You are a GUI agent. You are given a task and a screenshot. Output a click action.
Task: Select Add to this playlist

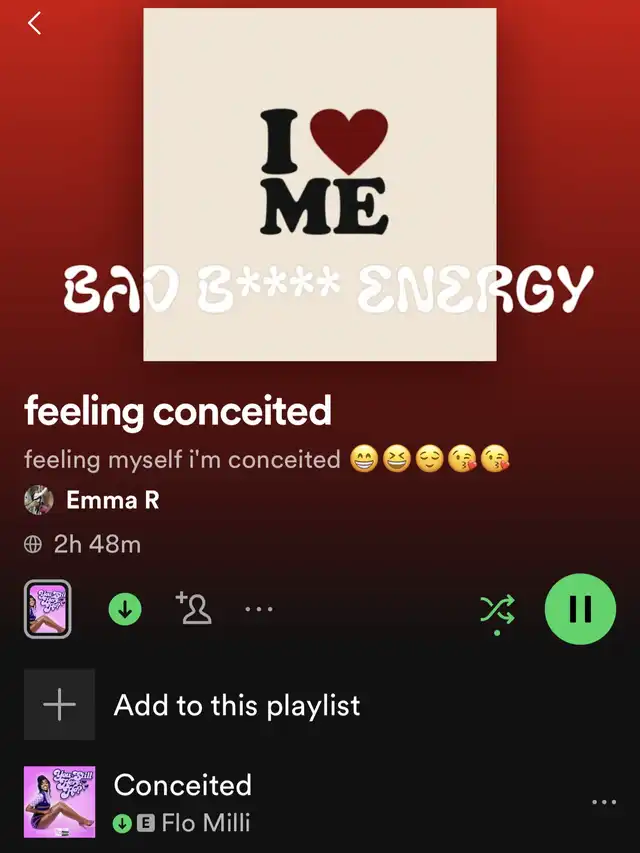(237, 705)
